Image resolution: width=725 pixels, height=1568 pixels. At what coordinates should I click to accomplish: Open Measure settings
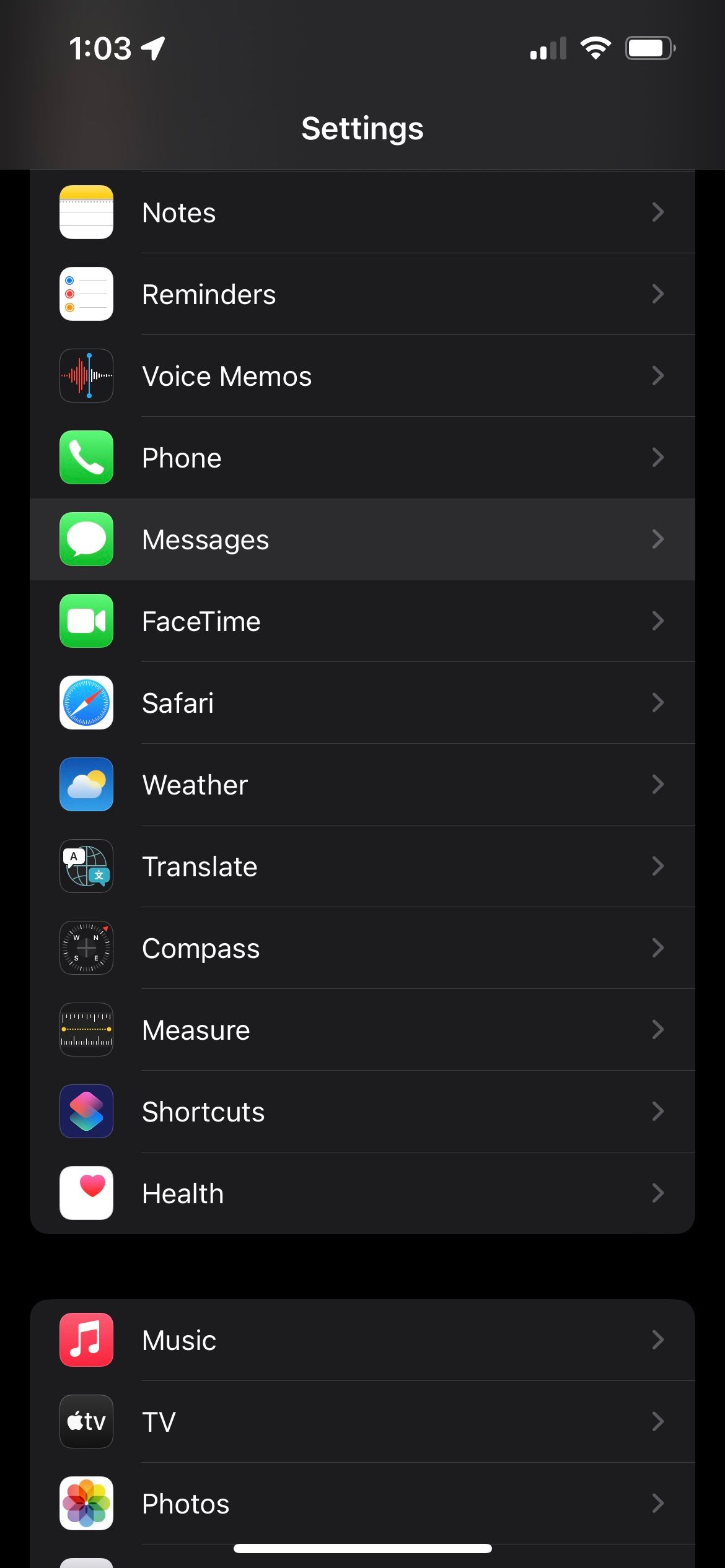pos(362,1030)
